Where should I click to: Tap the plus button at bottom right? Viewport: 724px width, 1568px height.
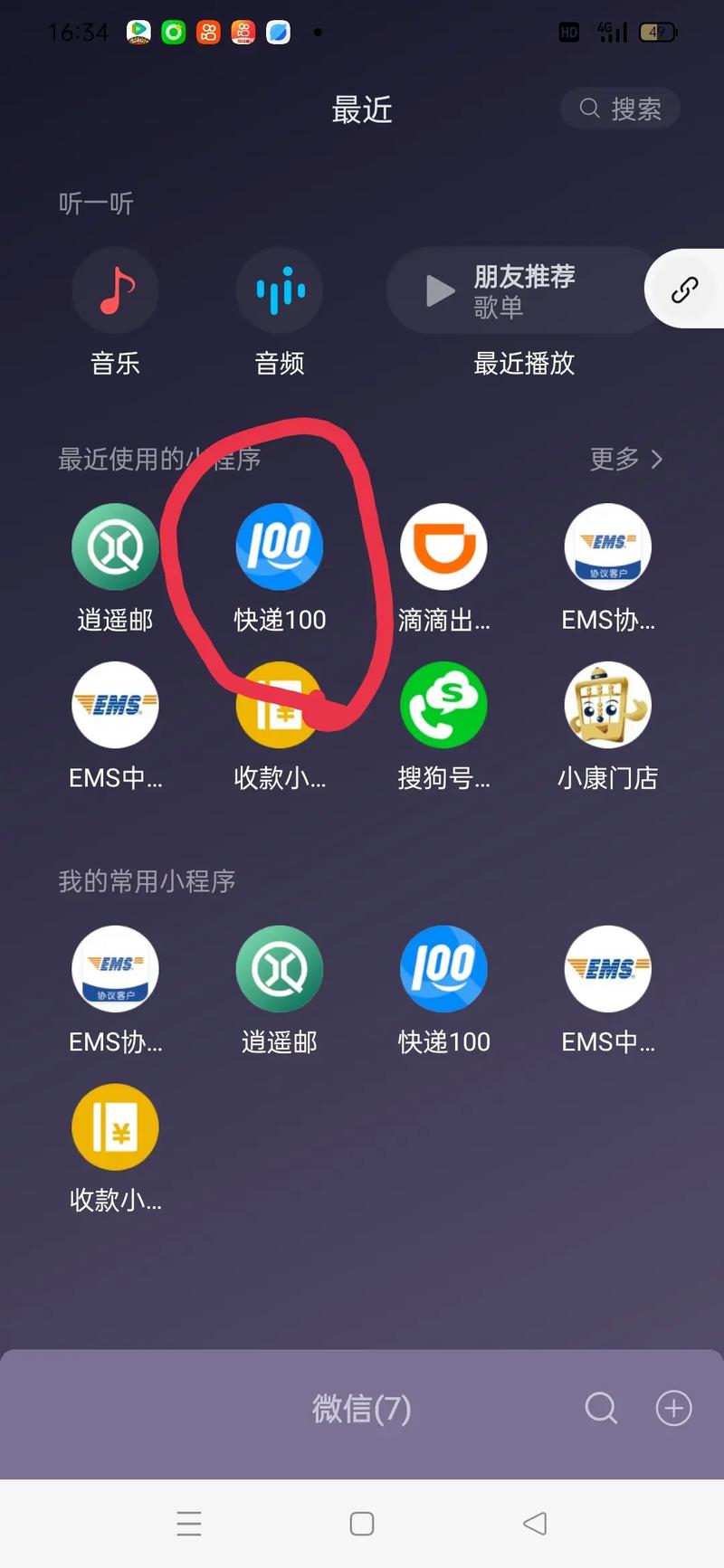pyautogui.click(x=673, y=1409)
